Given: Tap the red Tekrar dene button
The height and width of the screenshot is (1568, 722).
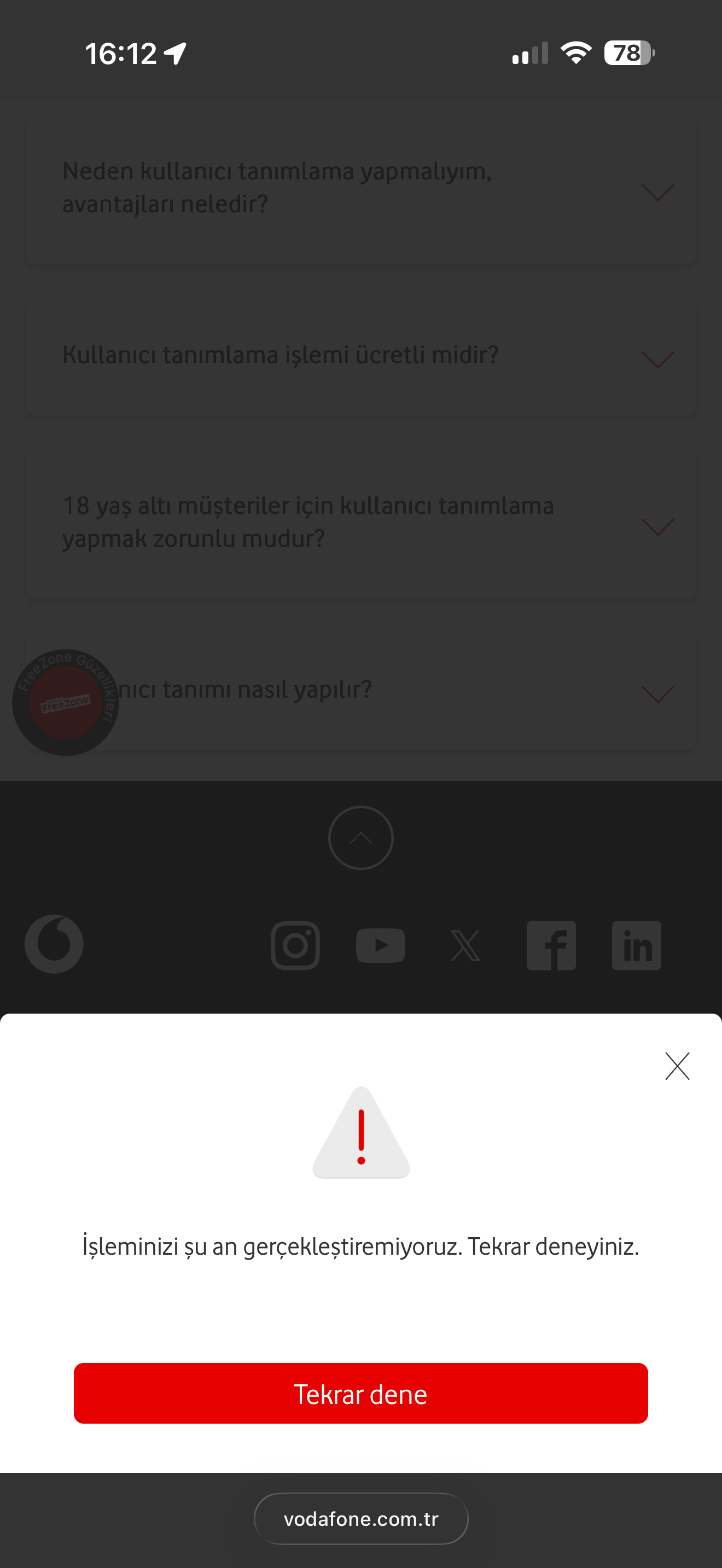Looking at the screenshot, I should (x=360, y=1393).
